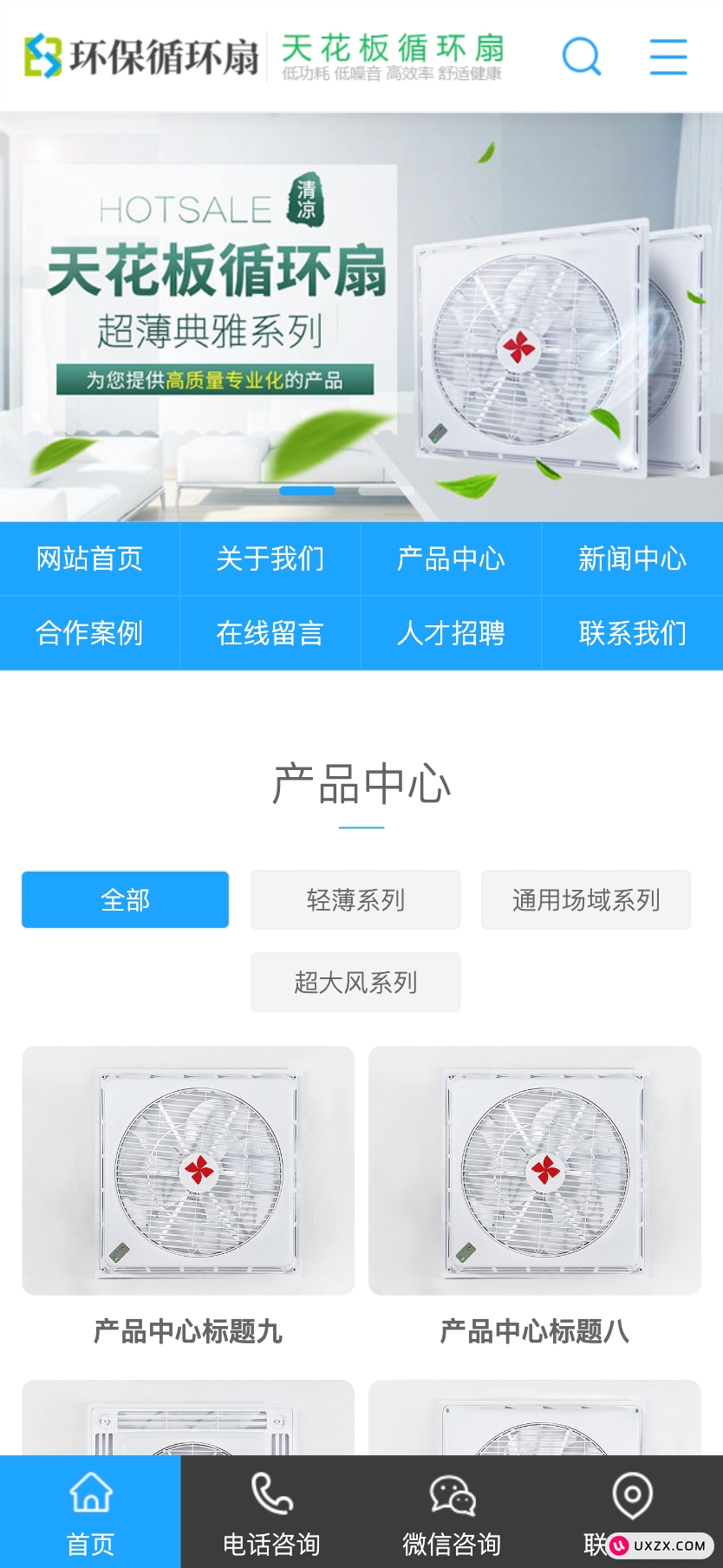Open 联系我们 in blue menu
This screenshot has width=723, height=1568.
[632, 633]
